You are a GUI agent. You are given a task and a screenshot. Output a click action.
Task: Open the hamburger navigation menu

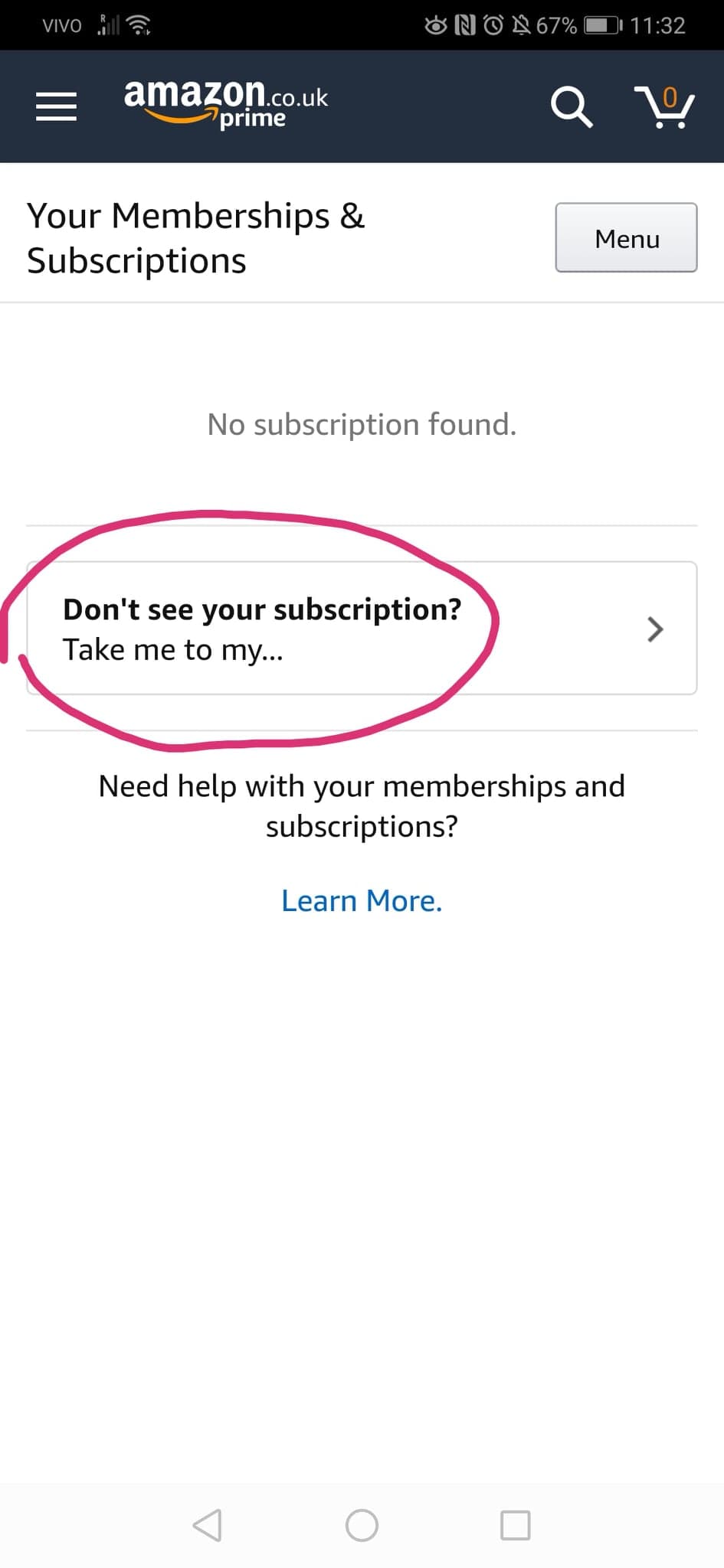click(56, 107)
